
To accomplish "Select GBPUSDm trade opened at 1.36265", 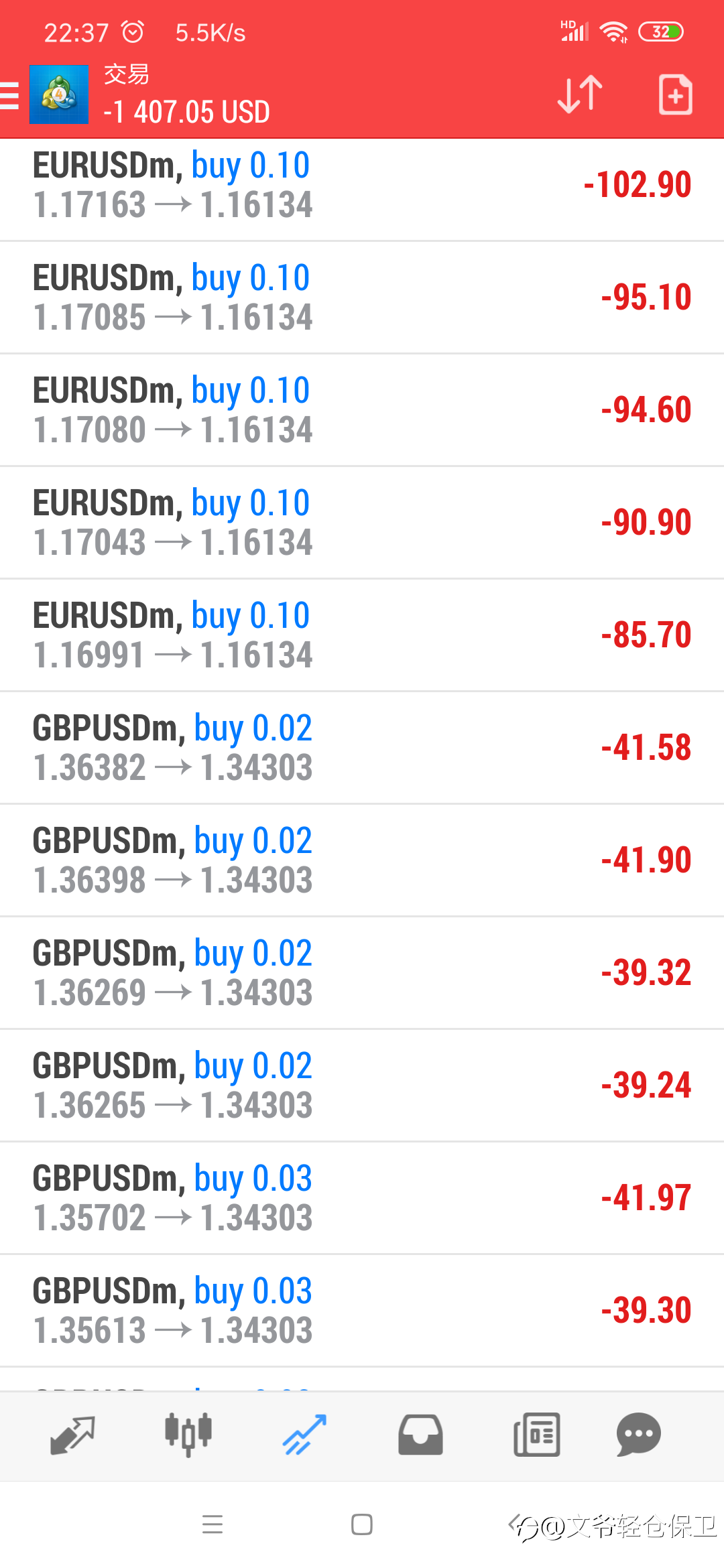I will (x=362, y=1086).
